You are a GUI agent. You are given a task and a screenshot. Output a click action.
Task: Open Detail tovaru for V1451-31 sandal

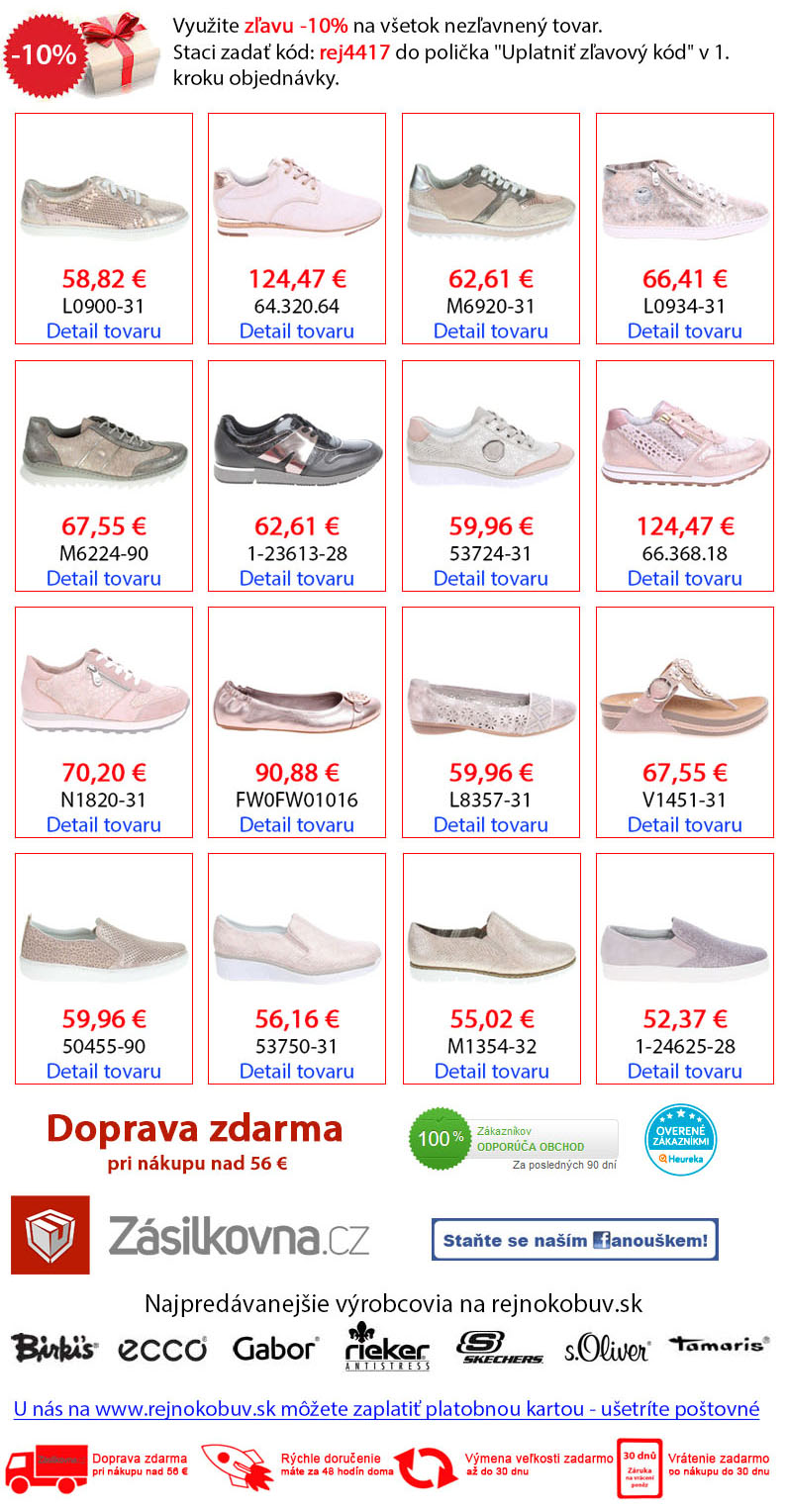click(x=684, y=824)
